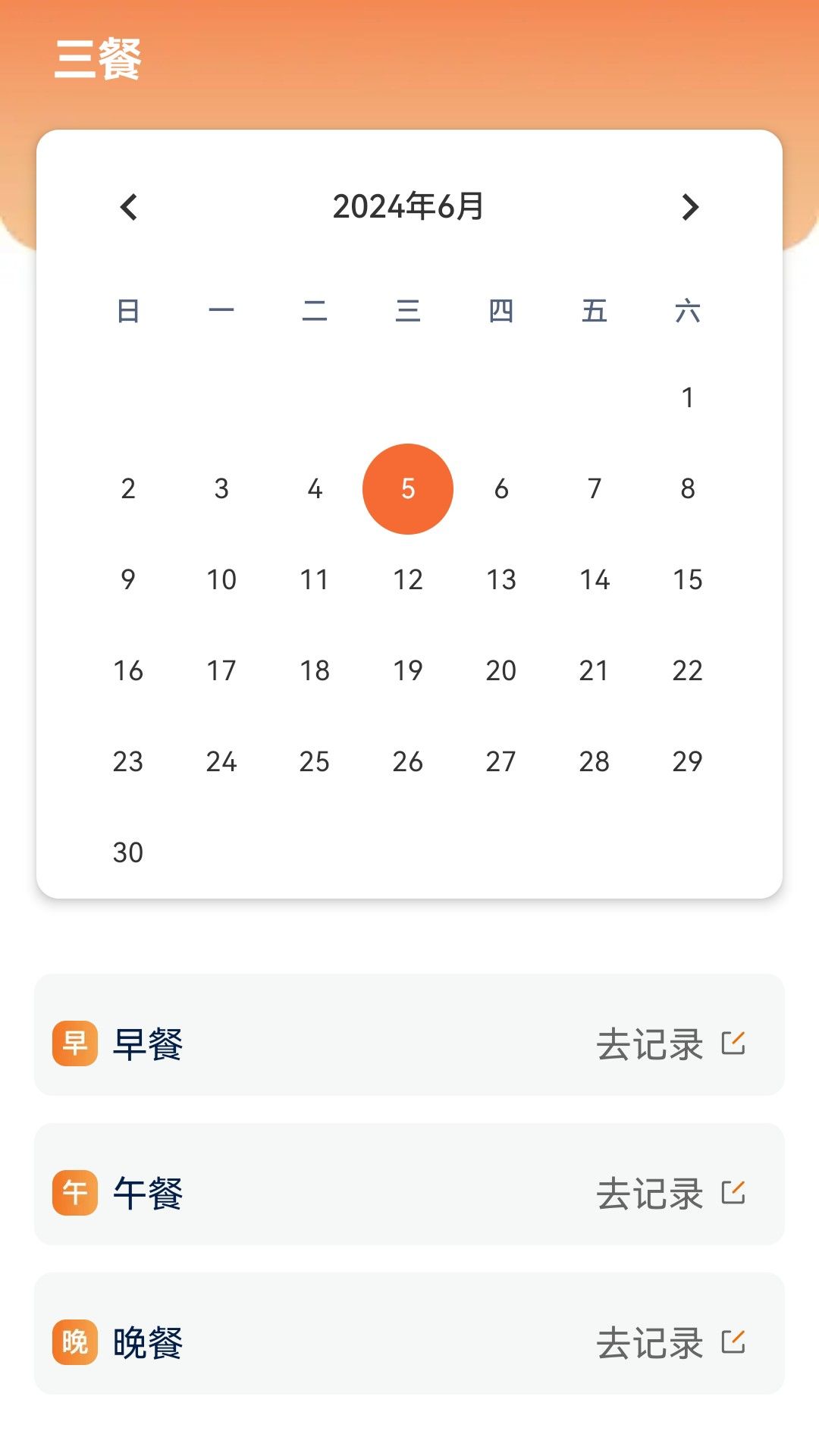
Task: Record breakfast via 早餐 去记录
Action: 671,1044
